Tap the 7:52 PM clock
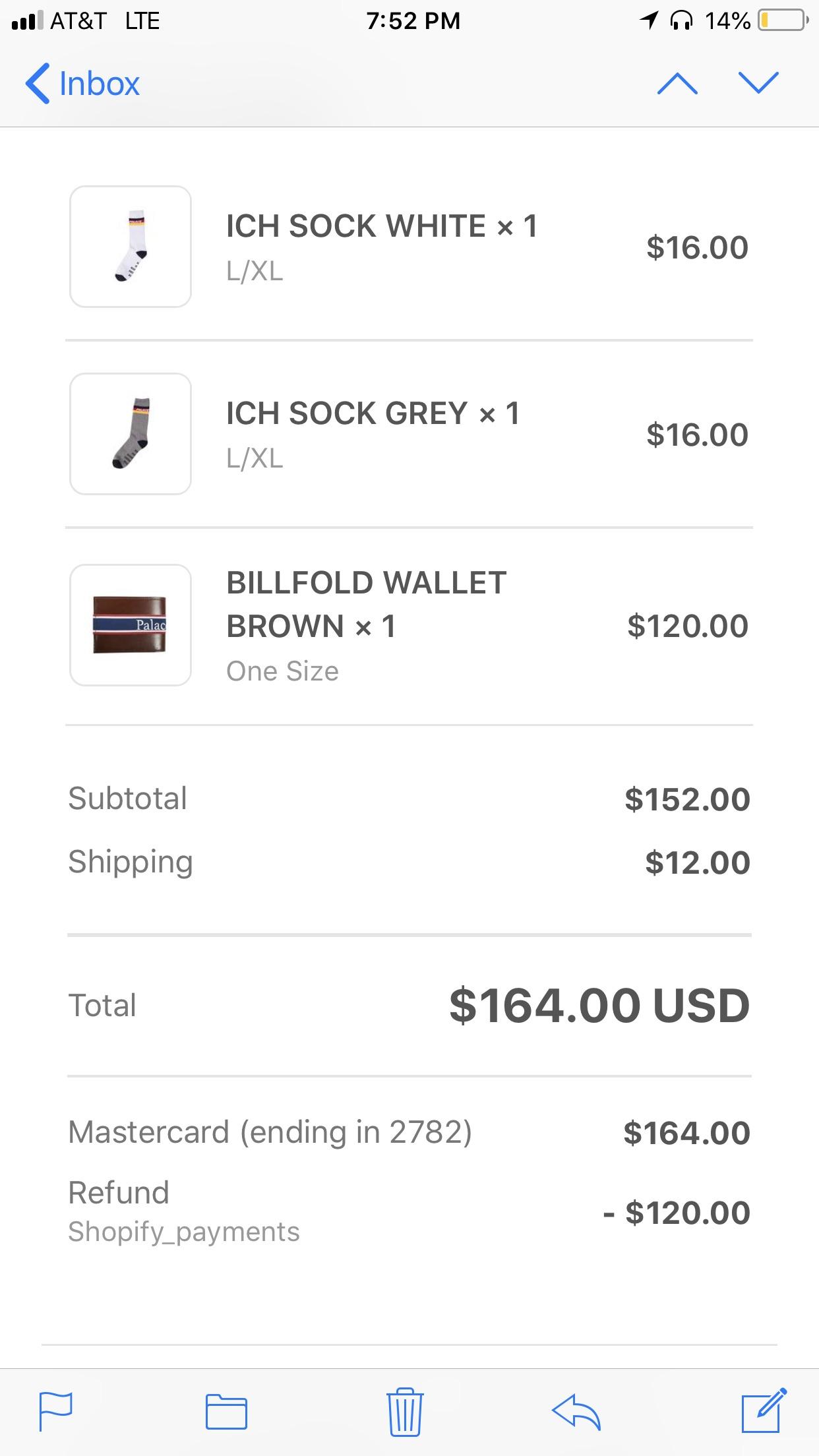This screenshot has width=819, height=1456. click(x=409, y=20)
